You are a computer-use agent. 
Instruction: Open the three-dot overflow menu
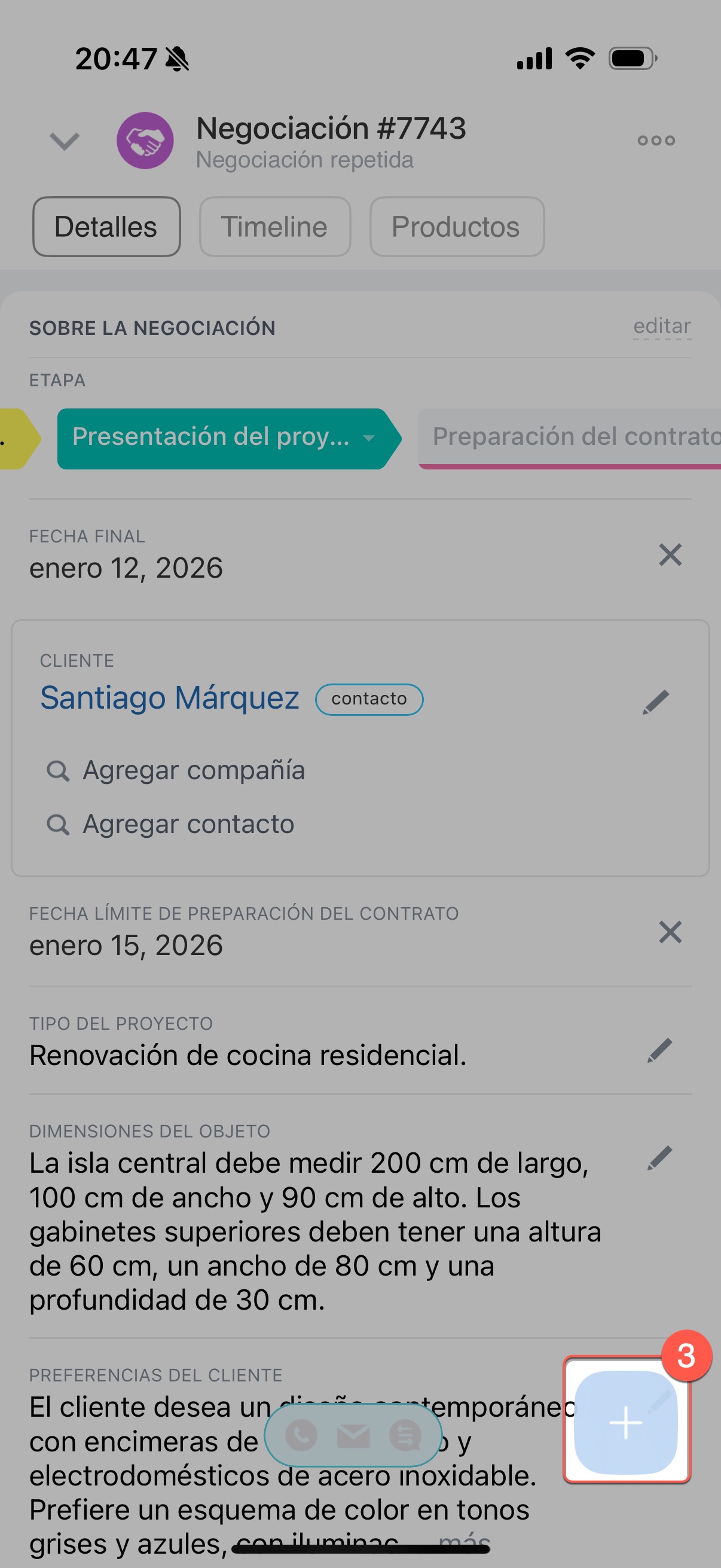656,141
